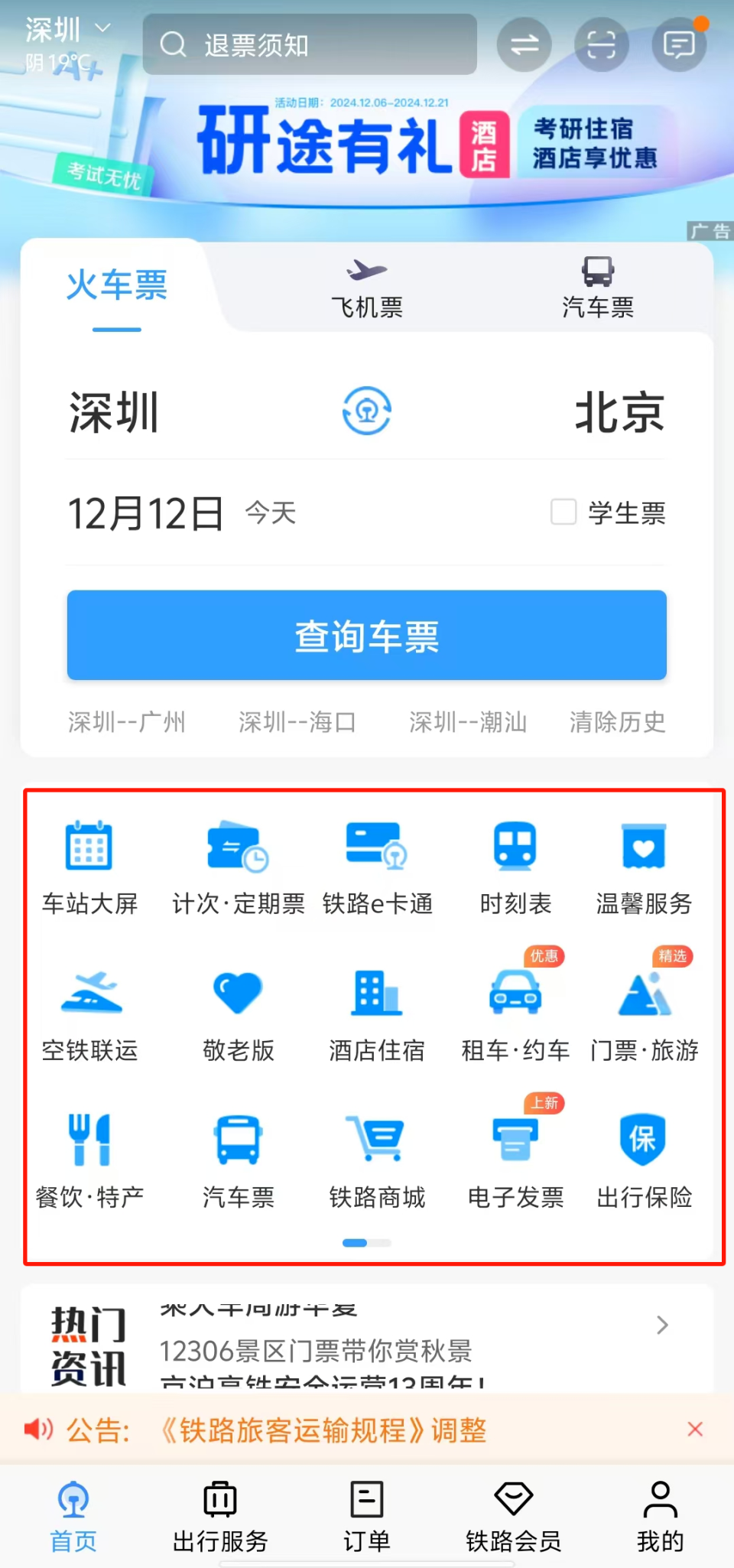734x1568 pixels.
Task: Tap the swap stations icon between 深圳 and 北京
Action: tap(367, 411)
